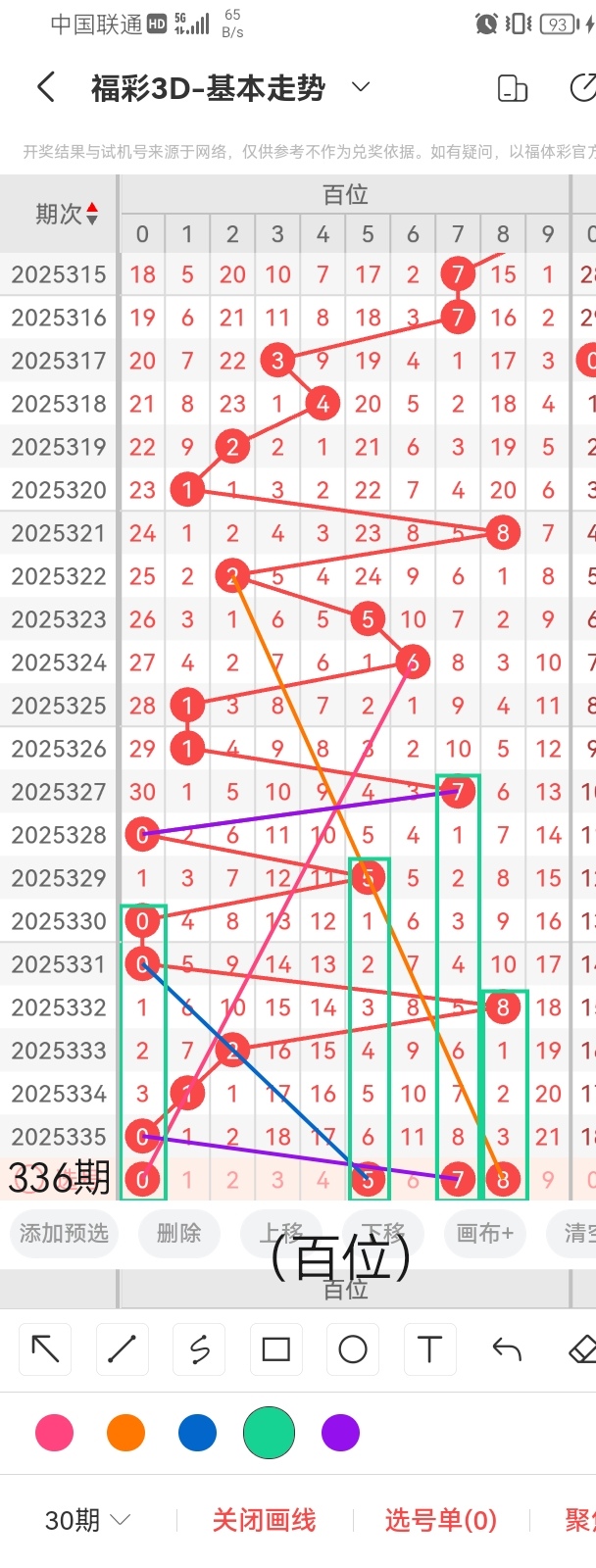Sort by 期次 column

tap(66, 214)
